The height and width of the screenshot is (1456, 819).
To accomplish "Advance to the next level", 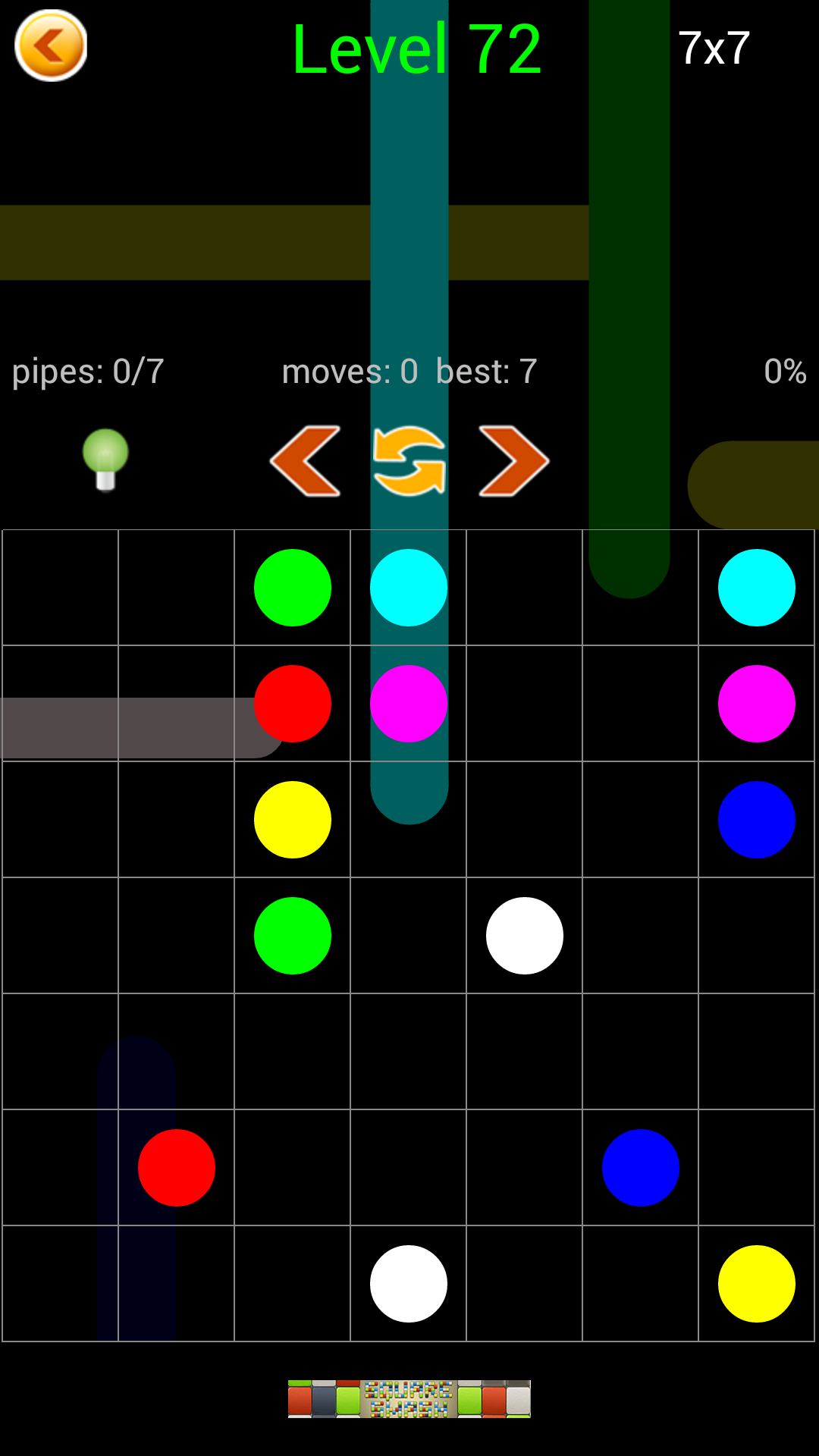I will pos(513,461).
